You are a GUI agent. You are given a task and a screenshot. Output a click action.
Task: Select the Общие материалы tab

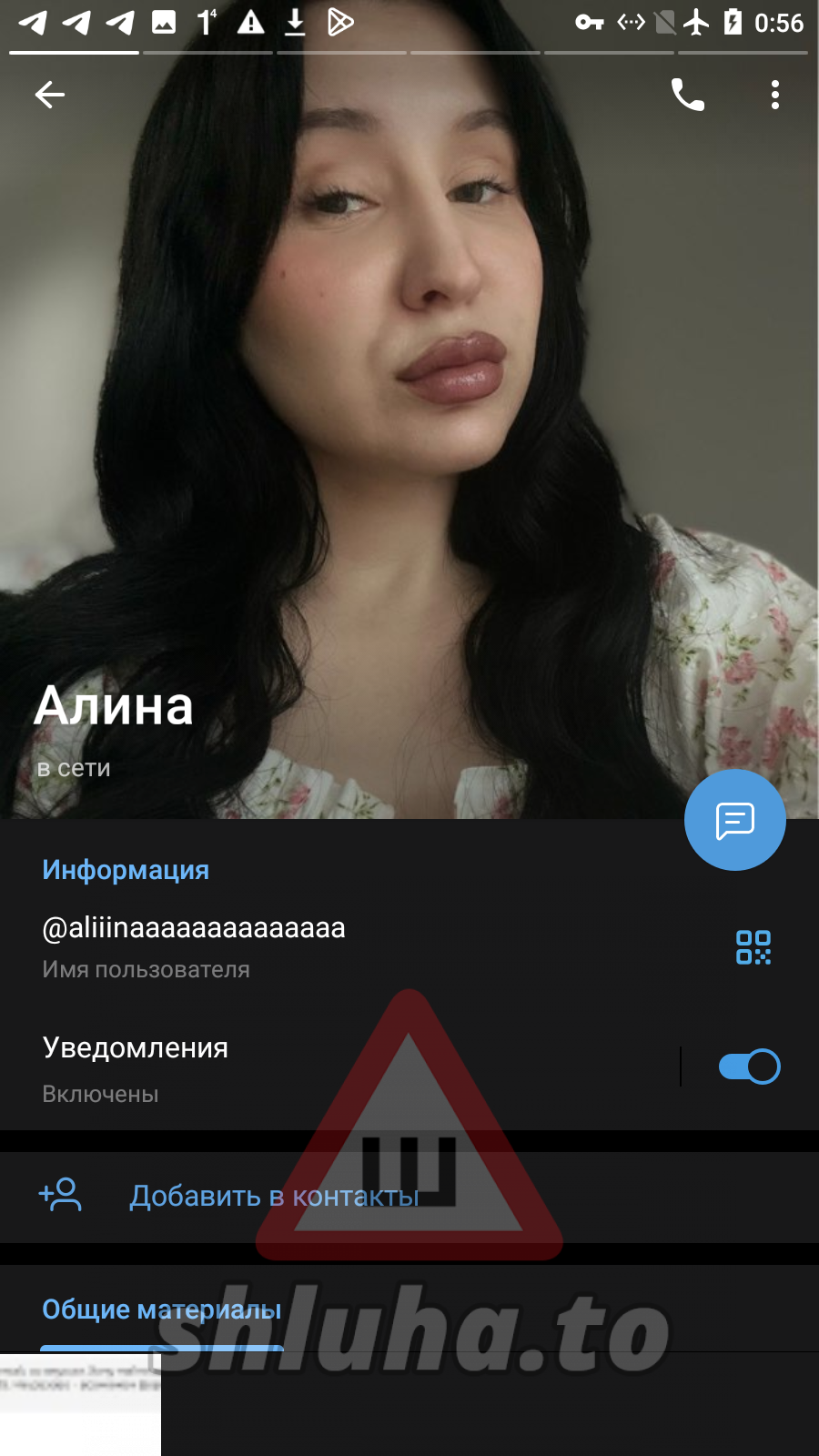[162, 1309]
